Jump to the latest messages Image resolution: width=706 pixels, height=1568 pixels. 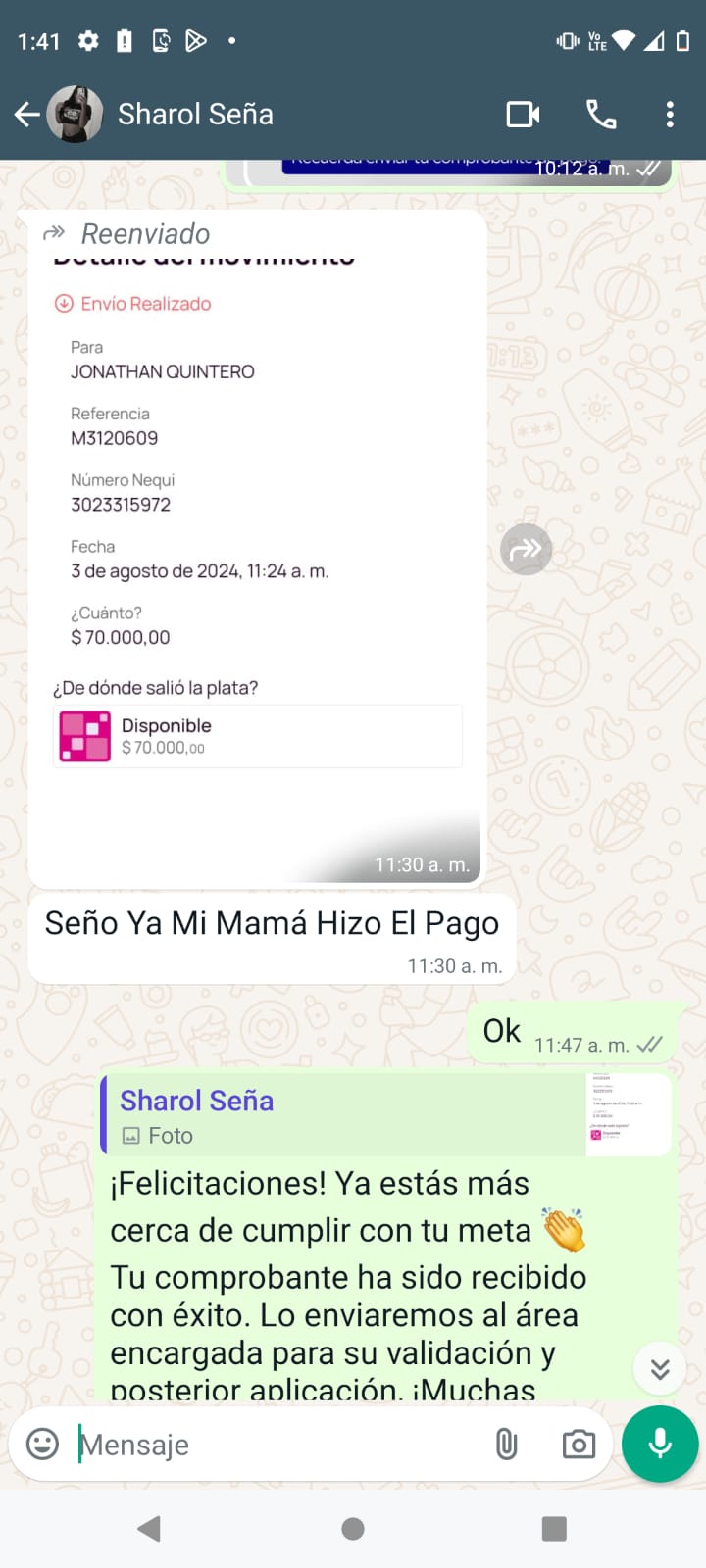click(660, 1368)
